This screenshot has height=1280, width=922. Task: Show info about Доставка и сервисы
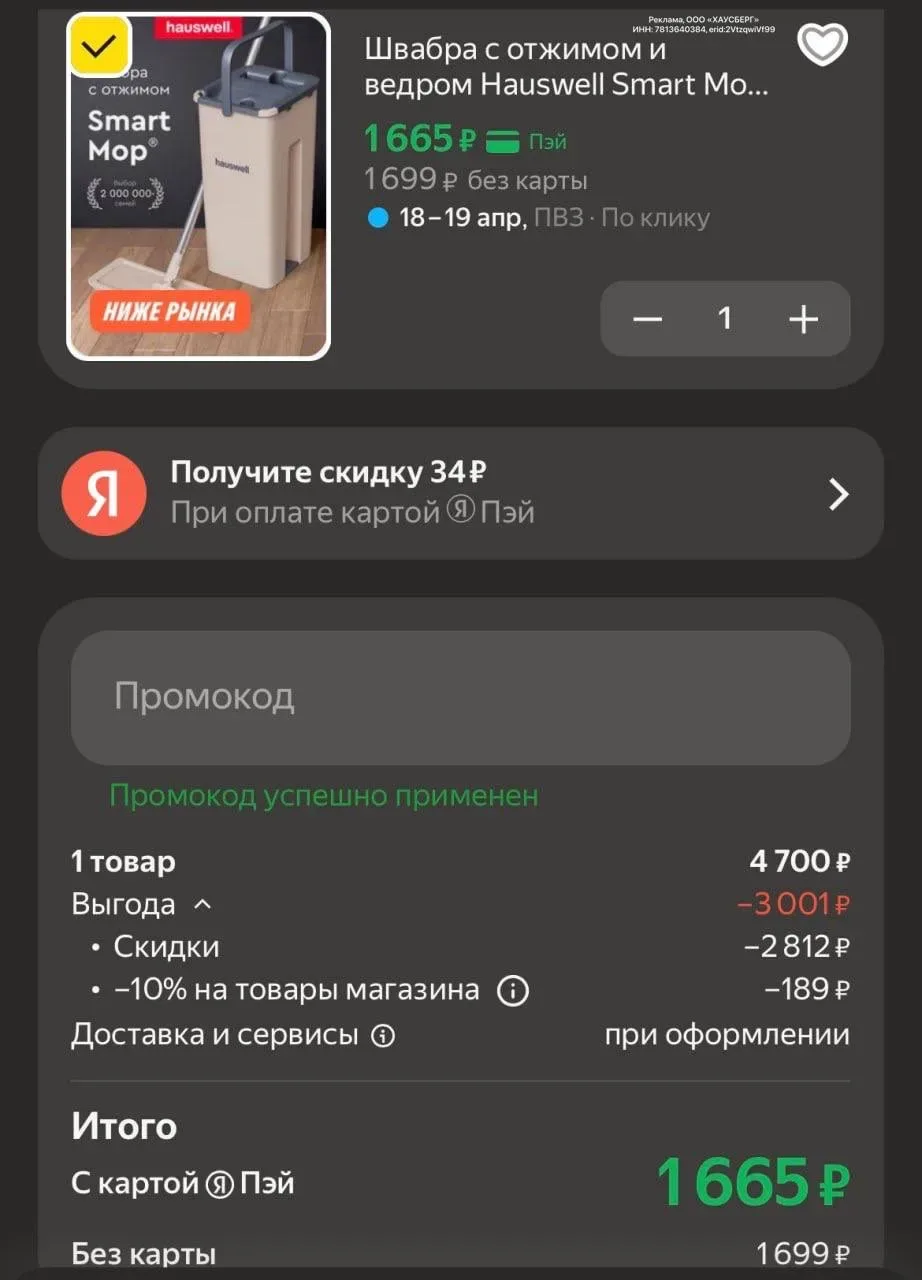click(383, 1036)
